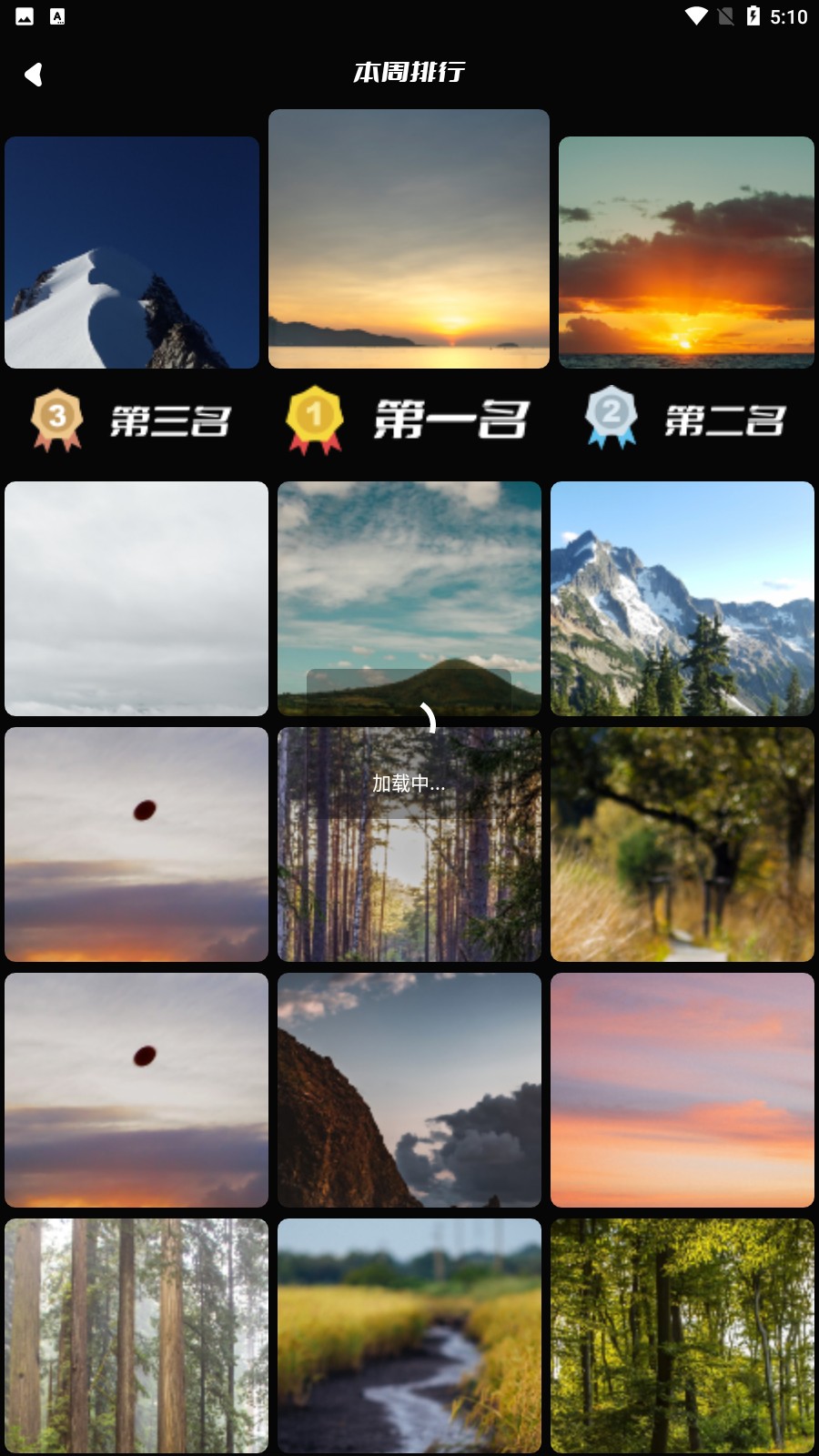Screen dimensions: 819x1456
Task: Tap the 本周排行 page title
Action: coord(409,72)
